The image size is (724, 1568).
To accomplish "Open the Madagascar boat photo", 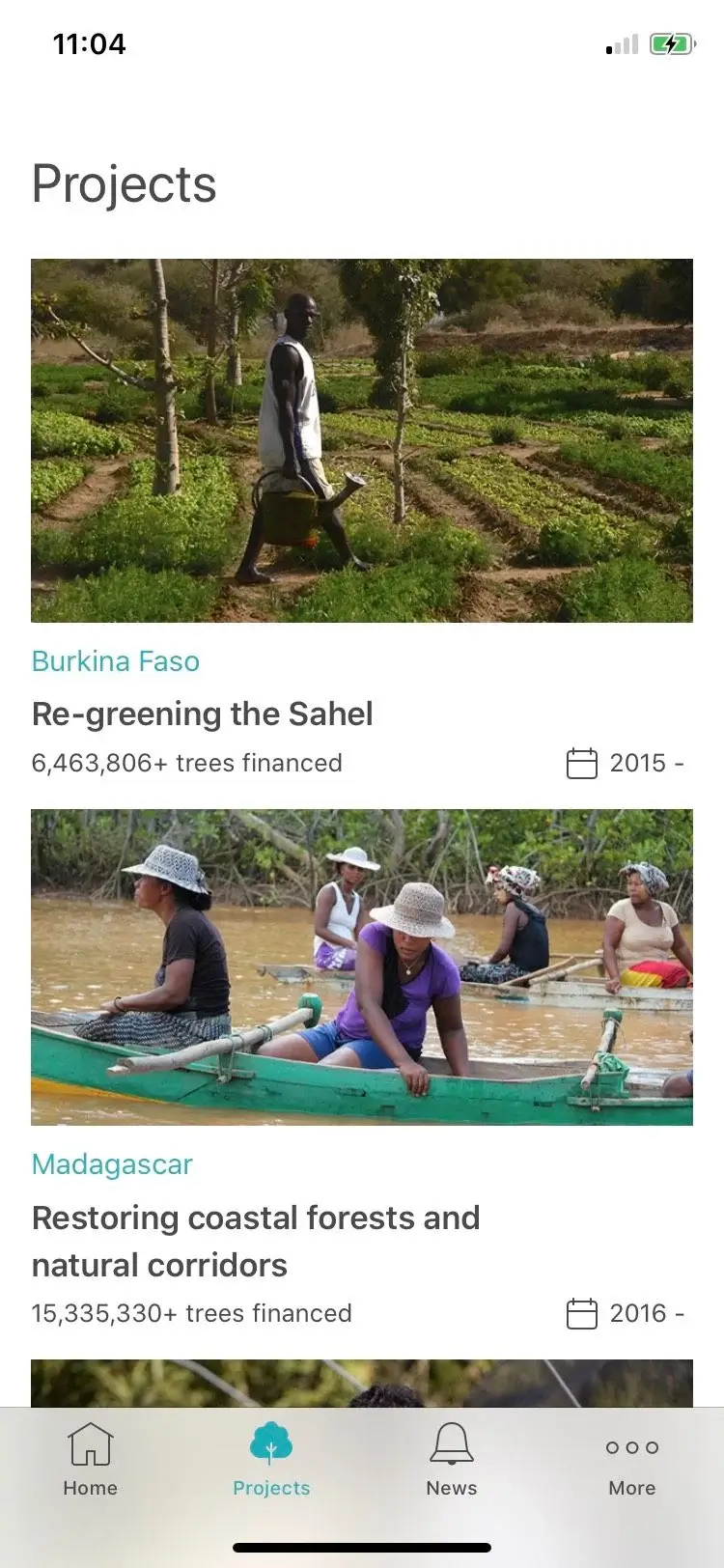I will point(362,966).
